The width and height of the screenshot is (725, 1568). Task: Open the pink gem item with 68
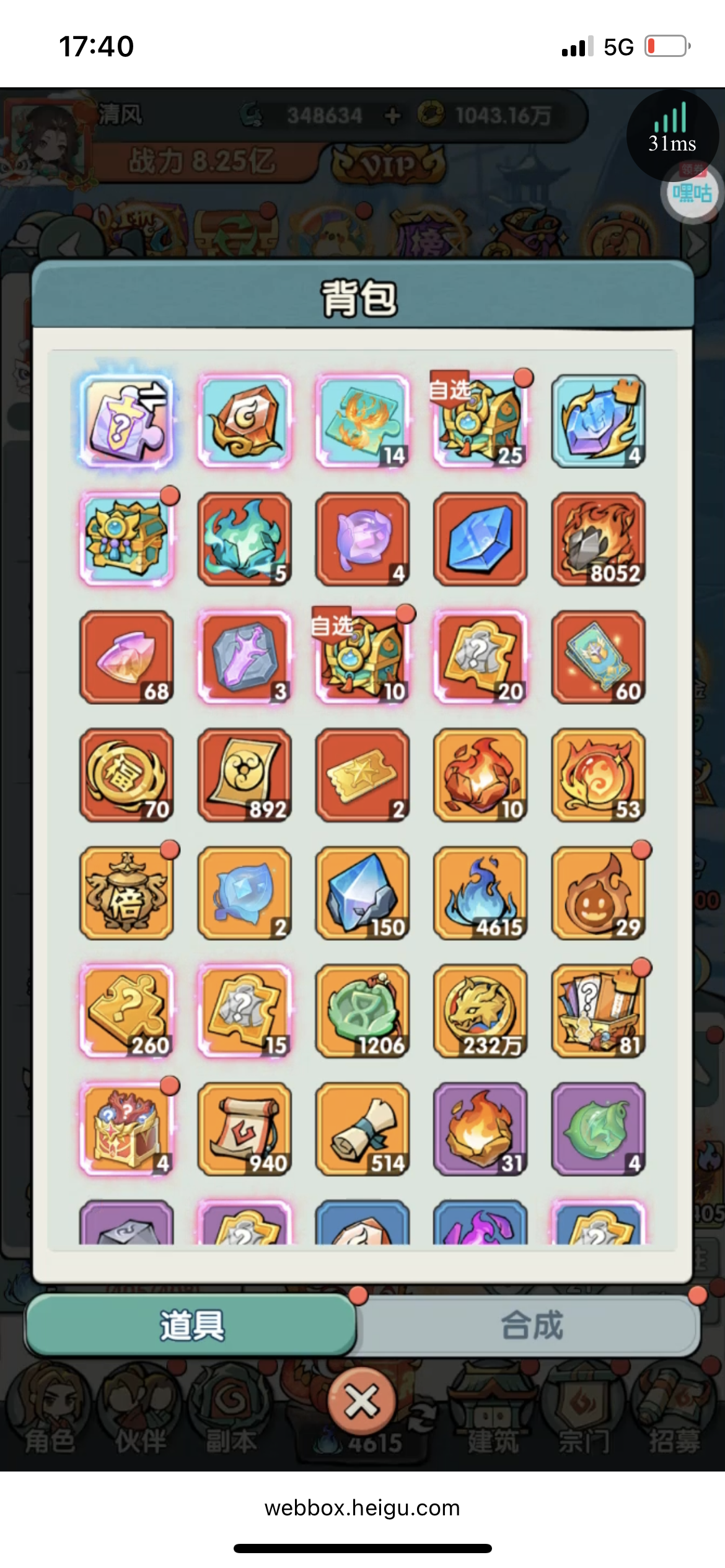[x=126, y=657]
